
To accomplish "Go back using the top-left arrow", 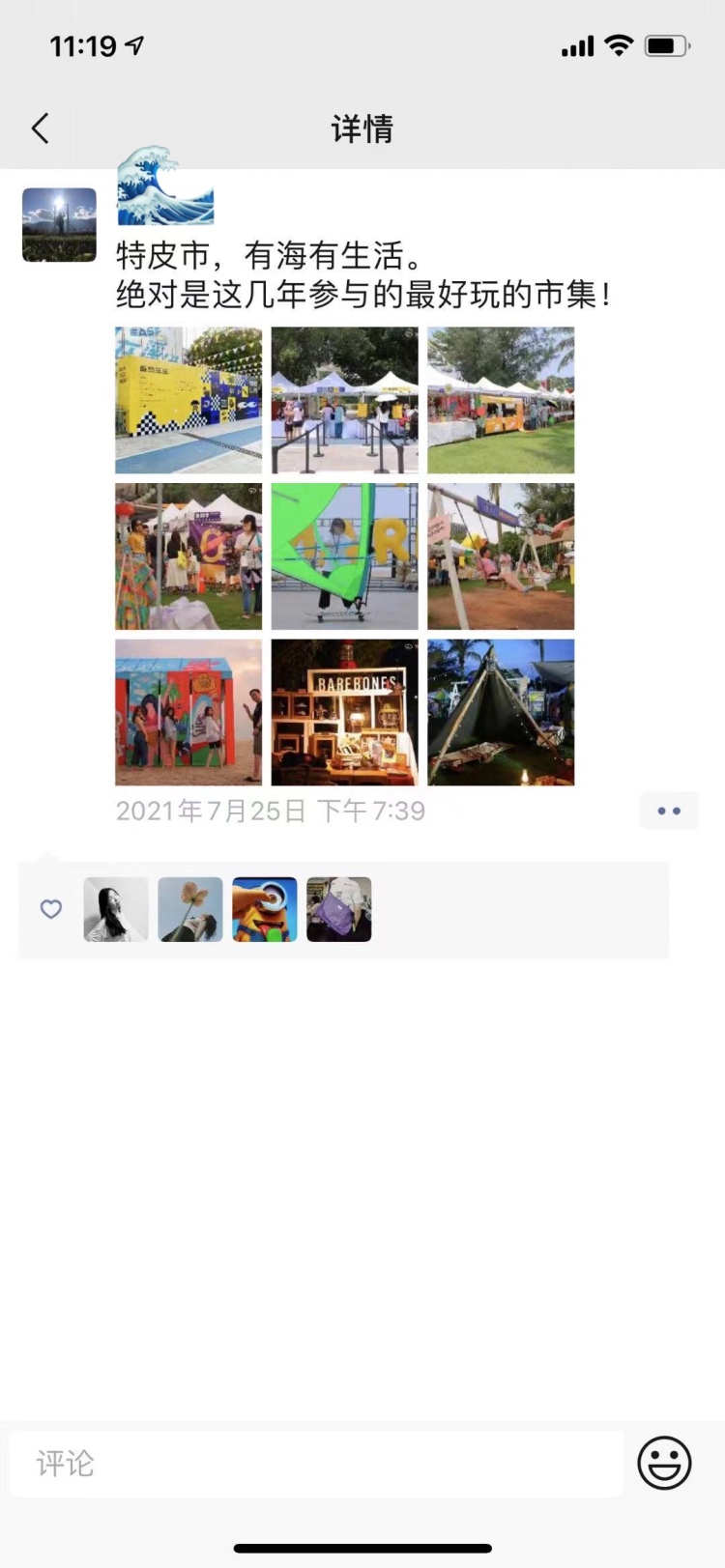I will [x=40, y=128].
